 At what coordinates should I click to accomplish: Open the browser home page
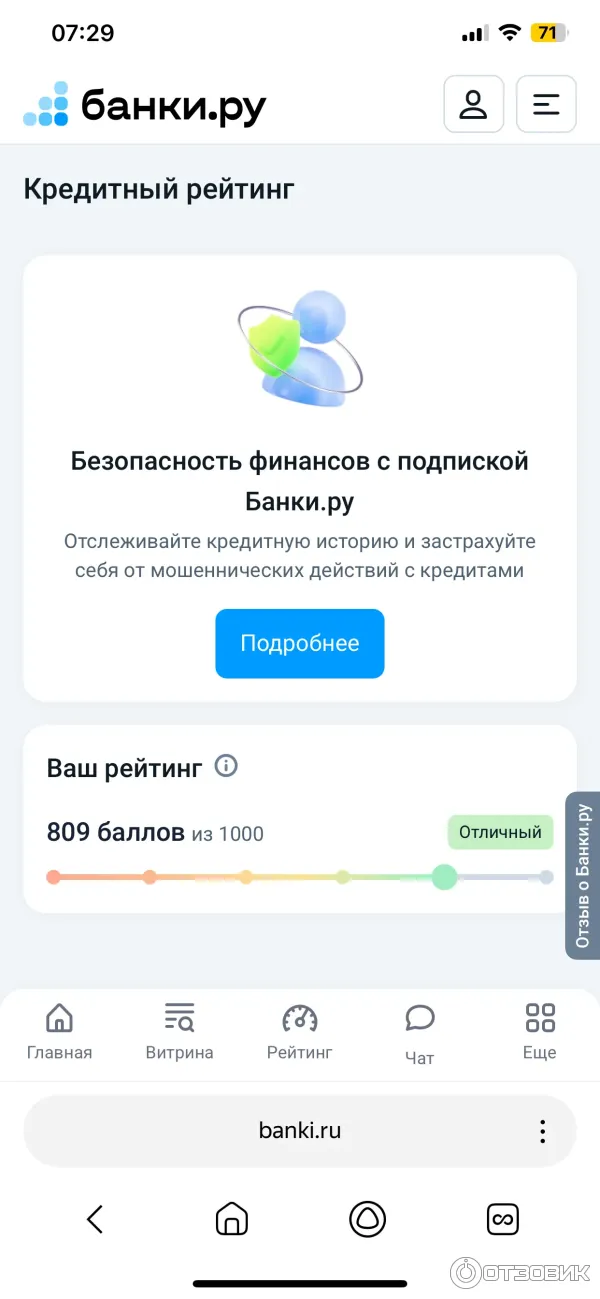[232, 1219]
